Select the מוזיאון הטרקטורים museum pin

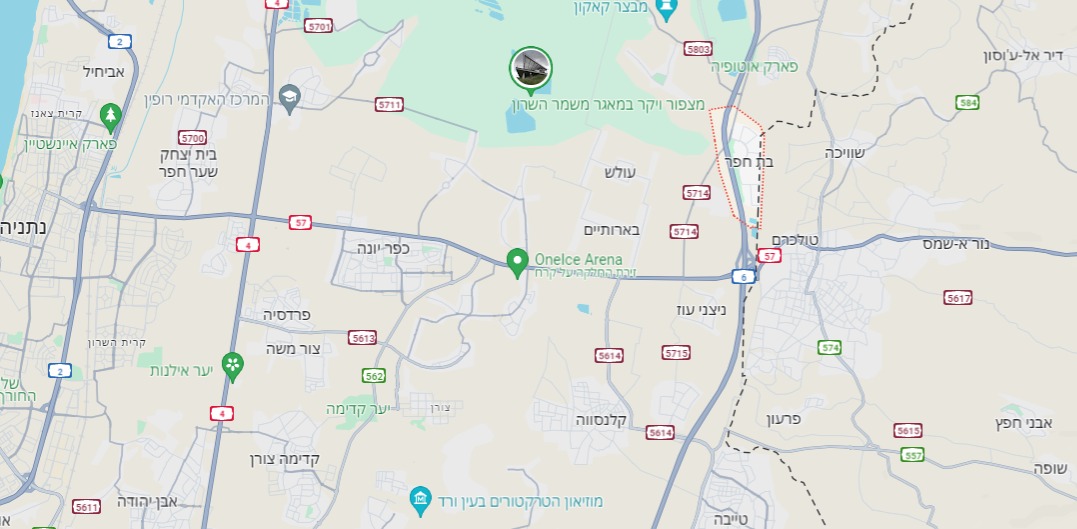pos(420,501)
